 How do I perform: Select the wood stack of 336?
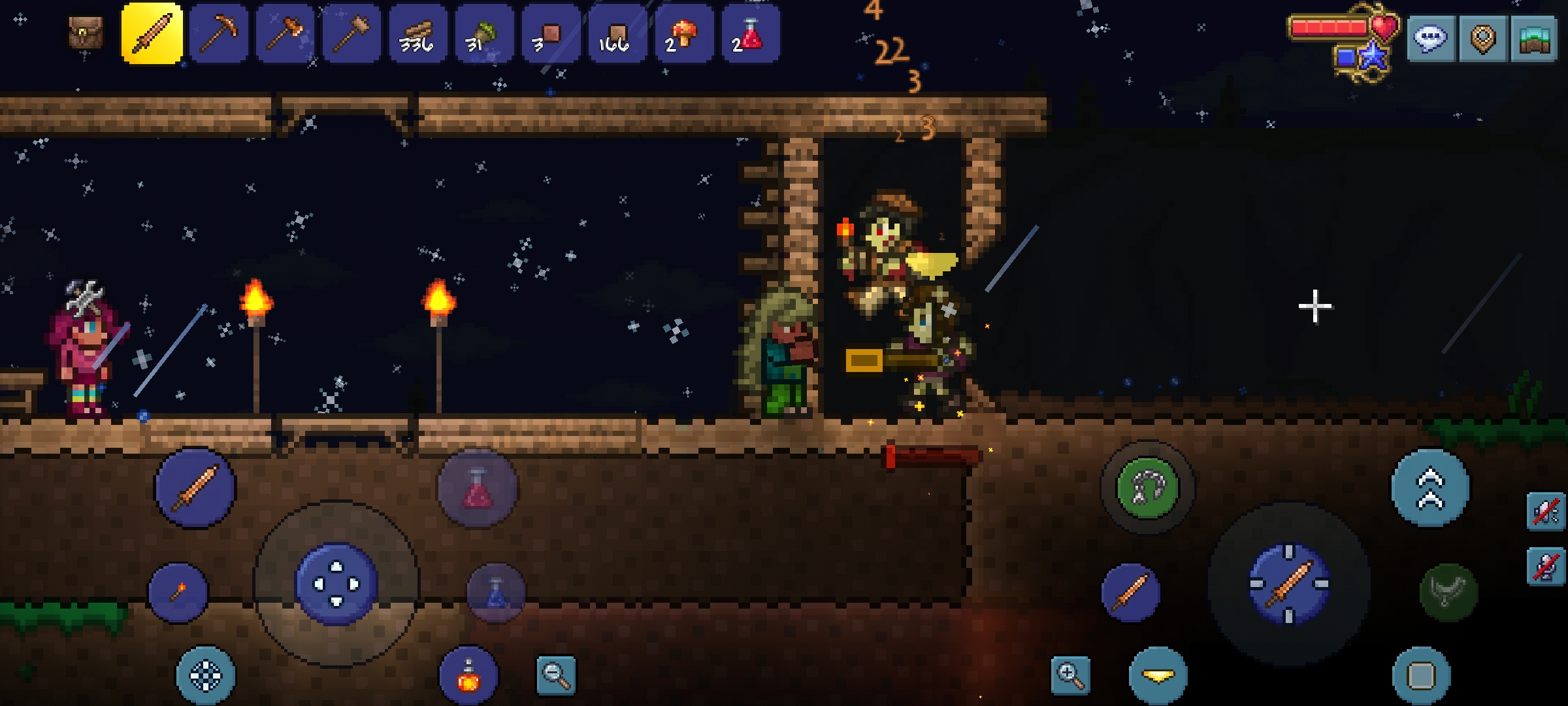pyautogui.click(x=418, y=33)
